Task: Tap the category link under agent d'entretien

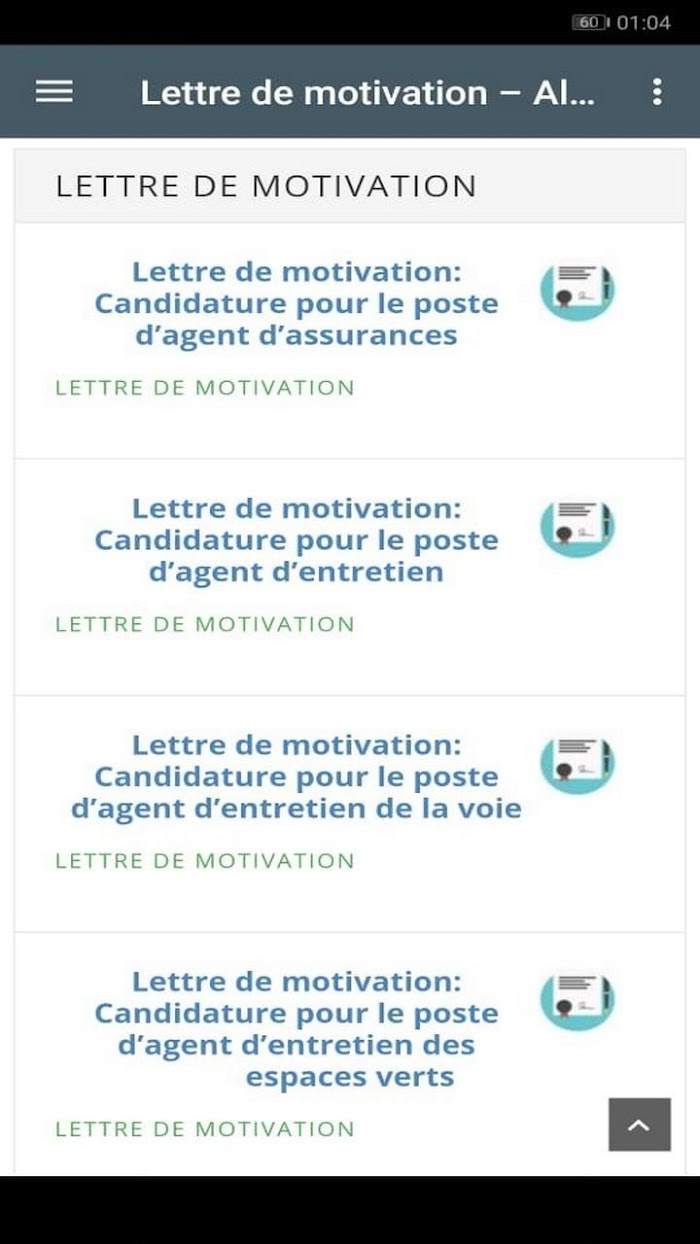Action: point(205,625)
